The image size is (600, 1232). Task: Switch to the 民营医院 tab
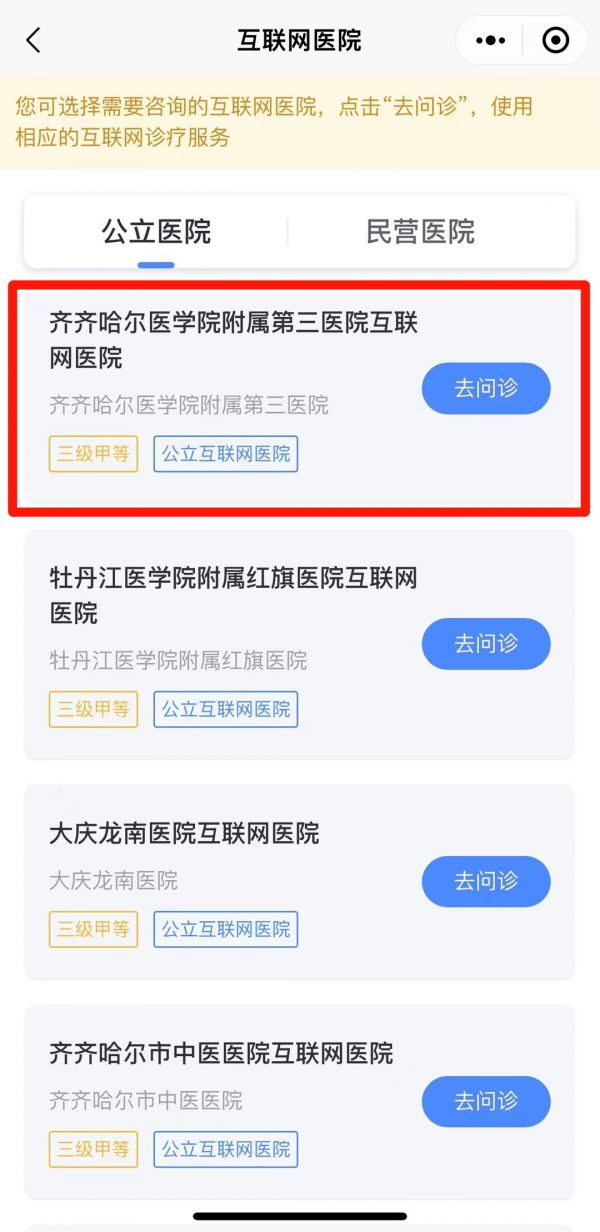420,232
